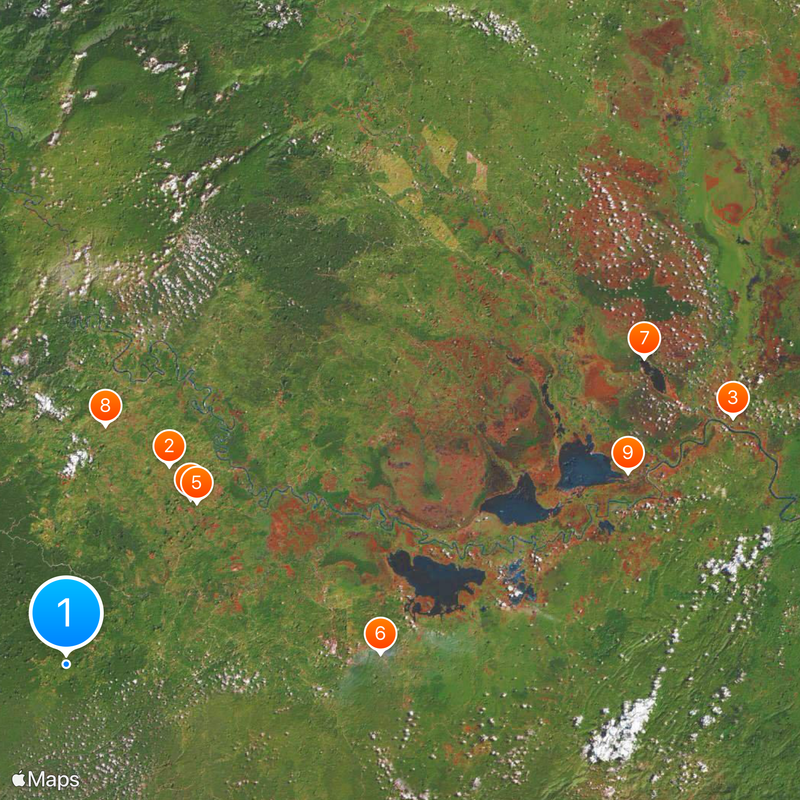This screenshot has width=800, height=800.
Task: Select marker 9 beside the lake
Action: pos(628,453)
